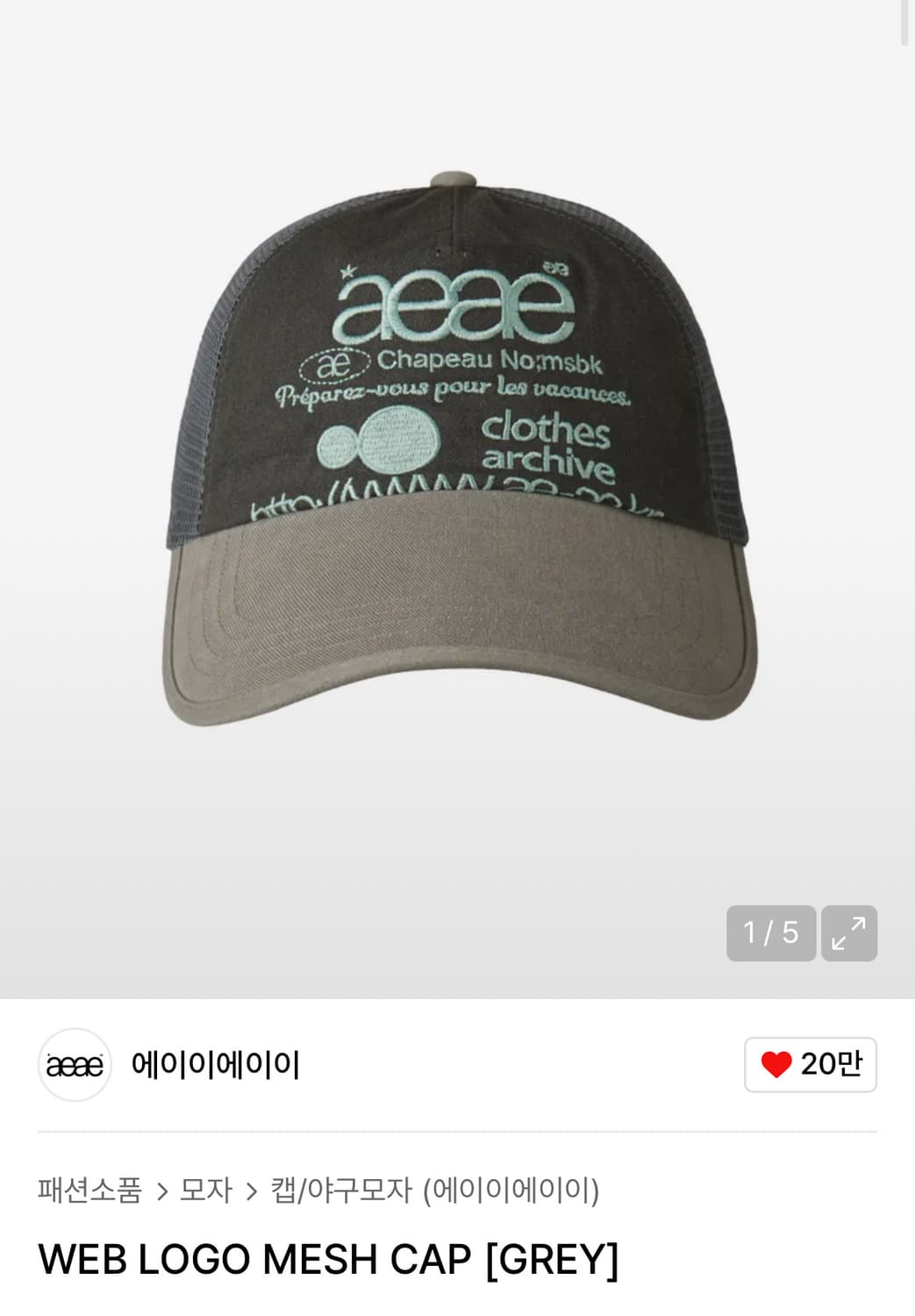Tap the chevron between 패션소품 and 모자

pyautogui.click(x=162, y=1191)
